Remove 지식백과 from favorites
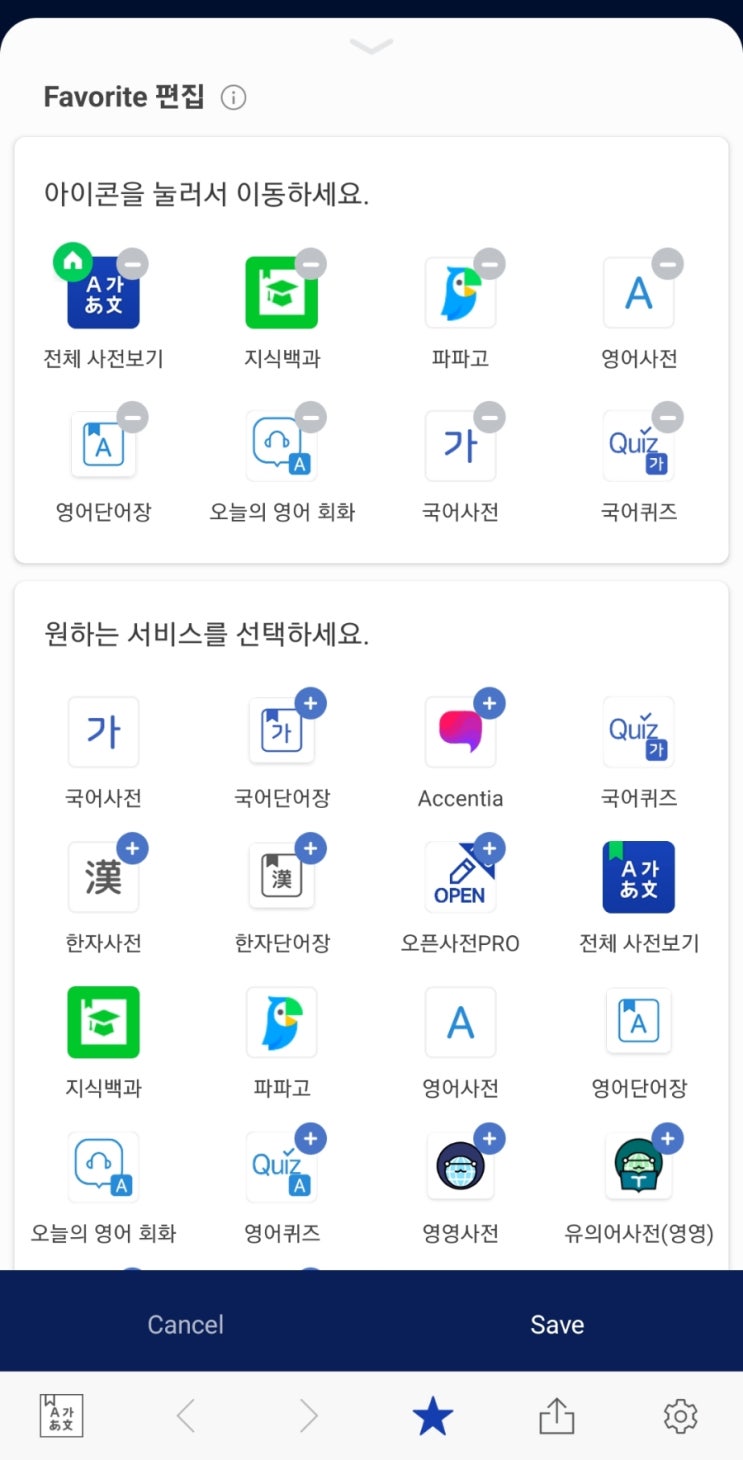Image resolution: width=743 pixels, height=1460 pixels. (311, 264)
